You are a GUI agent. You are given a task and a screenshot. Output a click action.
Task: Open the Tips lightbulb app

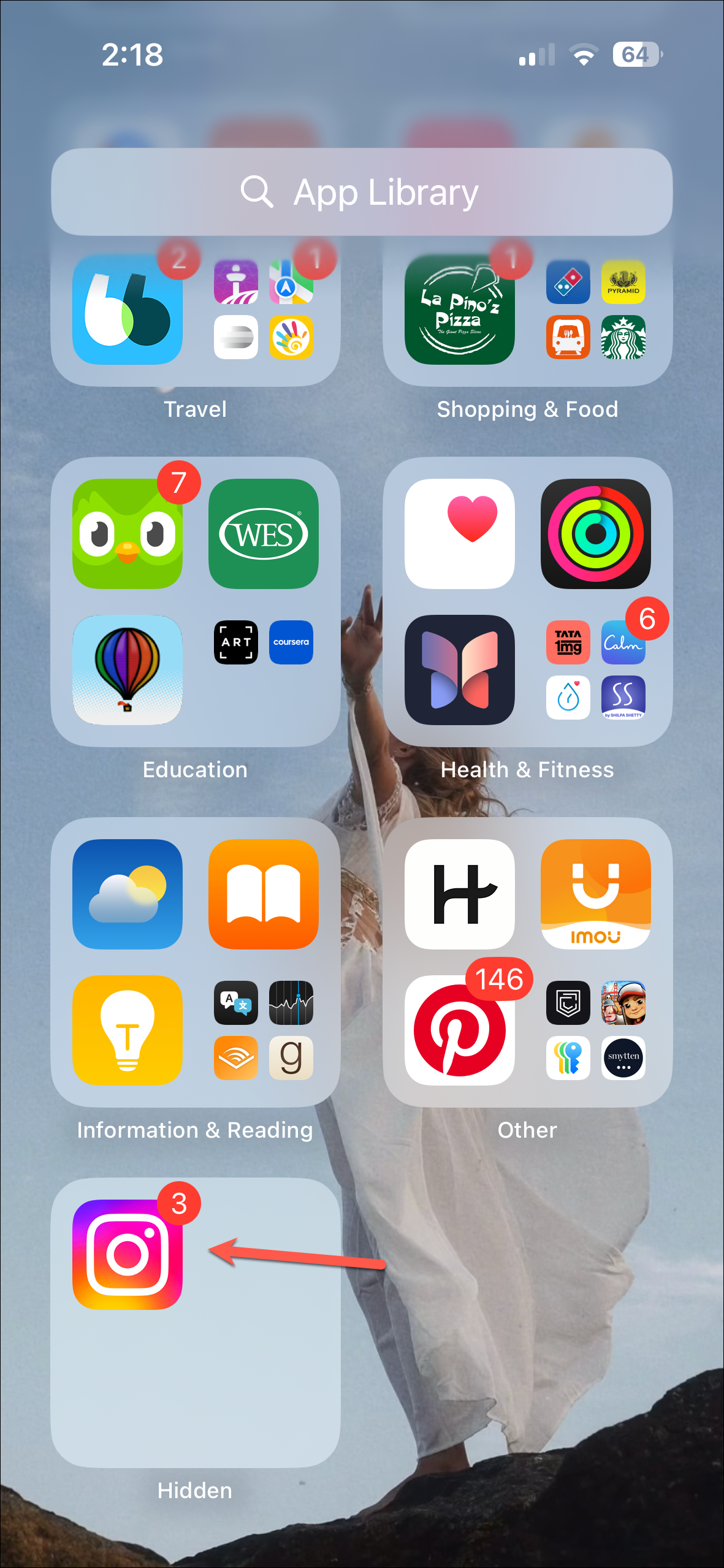[128, 1030]
